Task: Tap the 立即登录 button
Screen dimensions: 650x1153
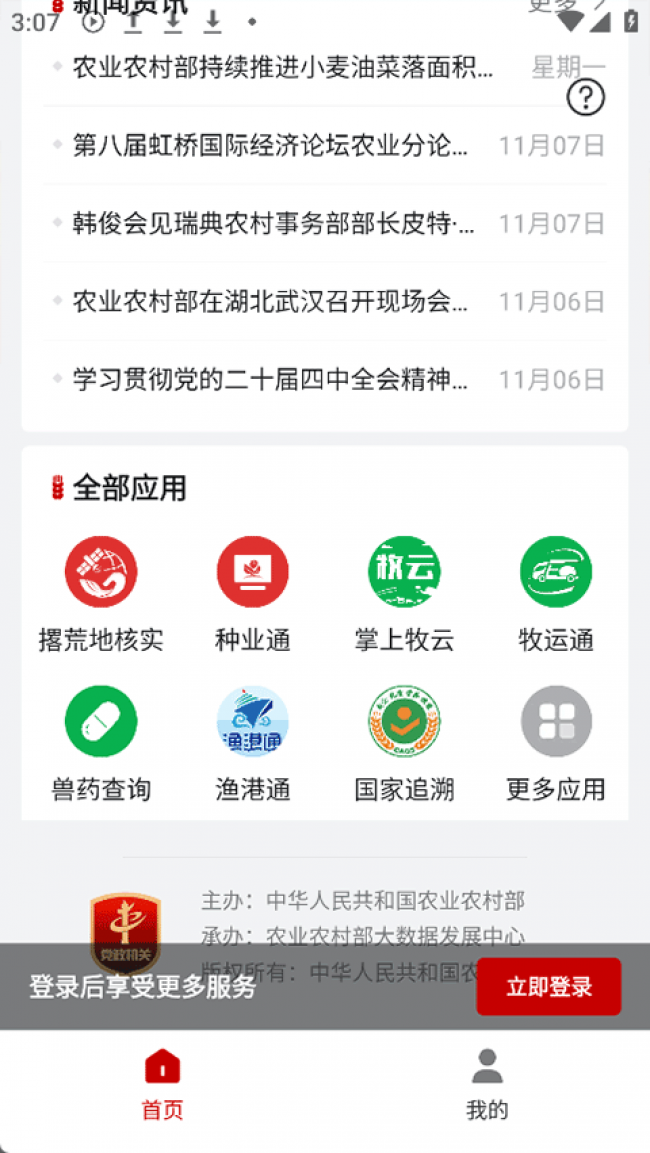Action: pyautogui.click(x=548, y=987)
